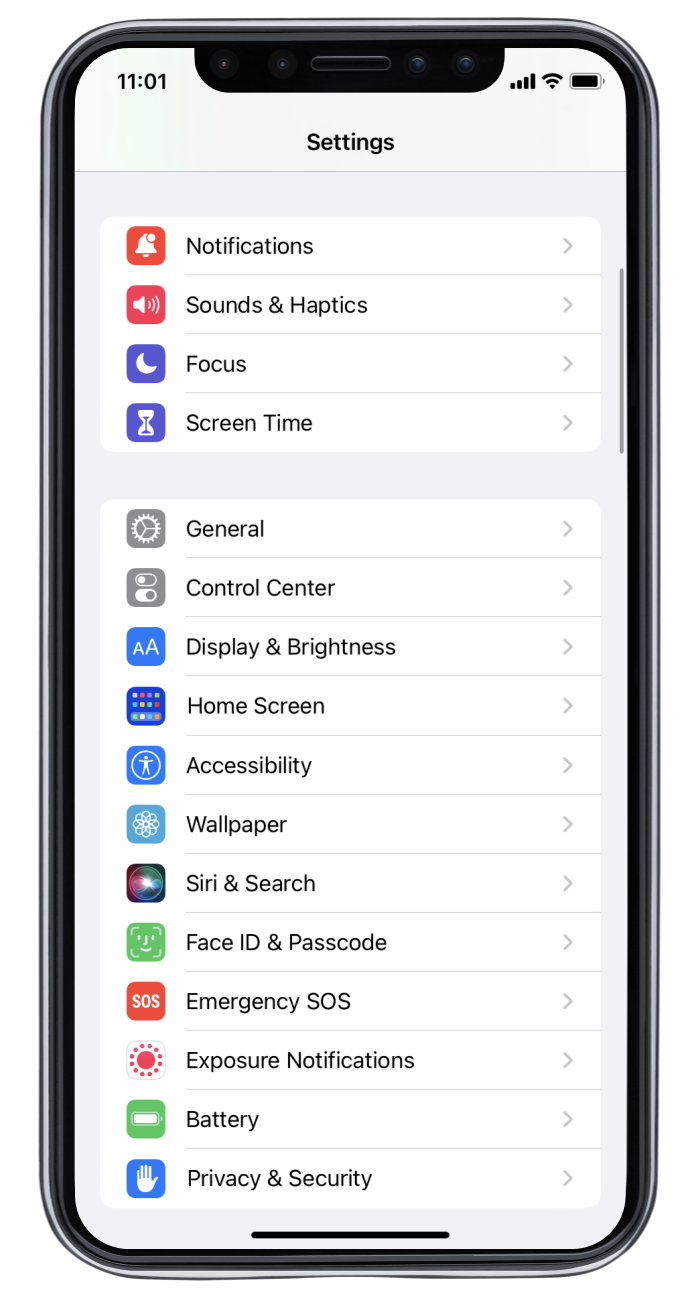The image size is (700, 1300).
Task: Open Screen Time
Action: [350, 423]
